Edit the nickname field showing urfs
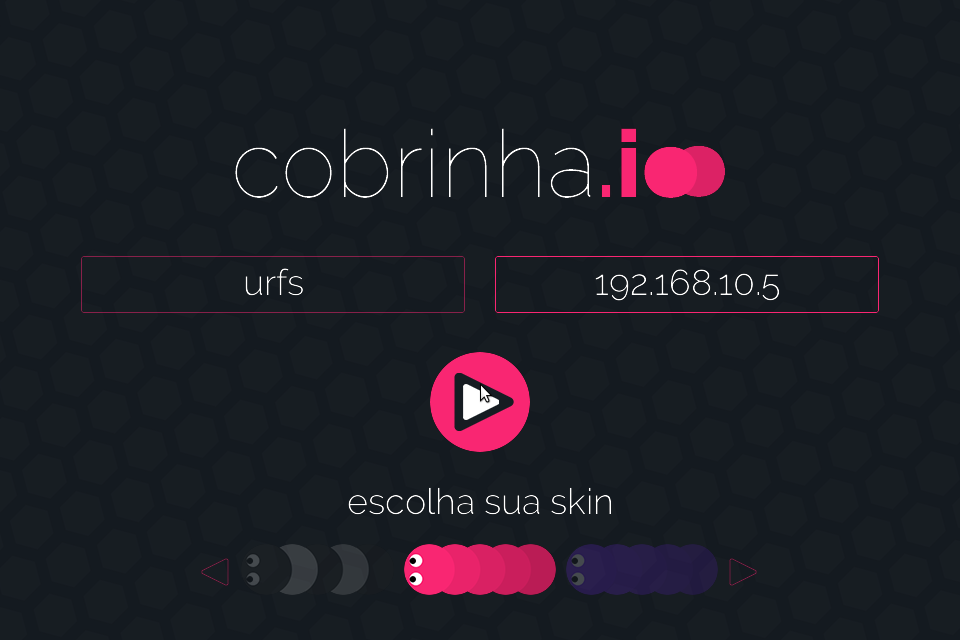960x640 pixels. (x=273, y=285)
